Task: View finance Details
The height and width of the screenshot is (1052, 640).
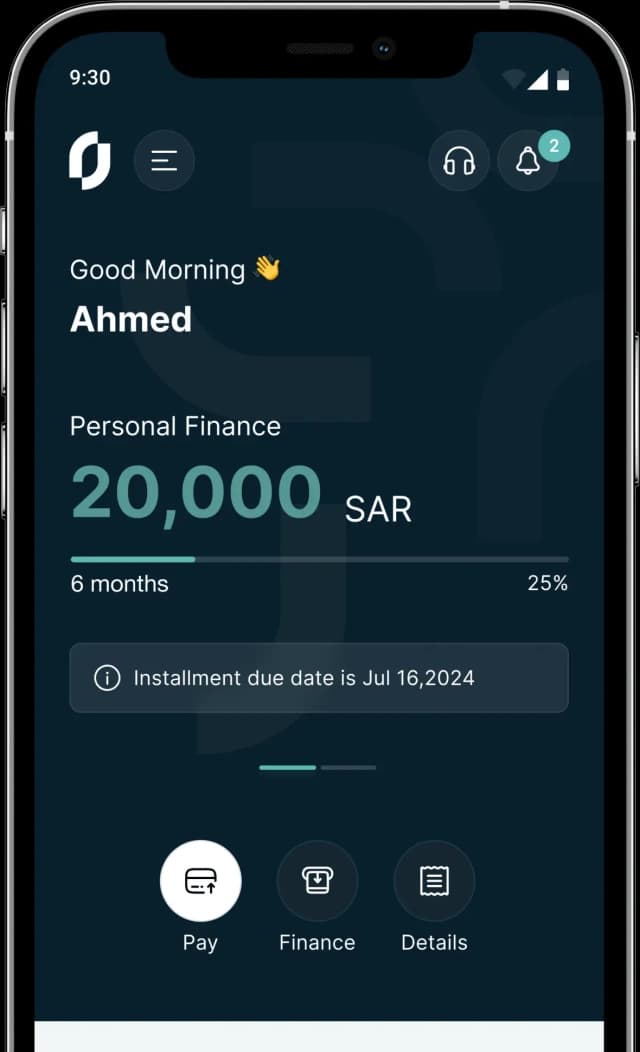Action: 434,881
